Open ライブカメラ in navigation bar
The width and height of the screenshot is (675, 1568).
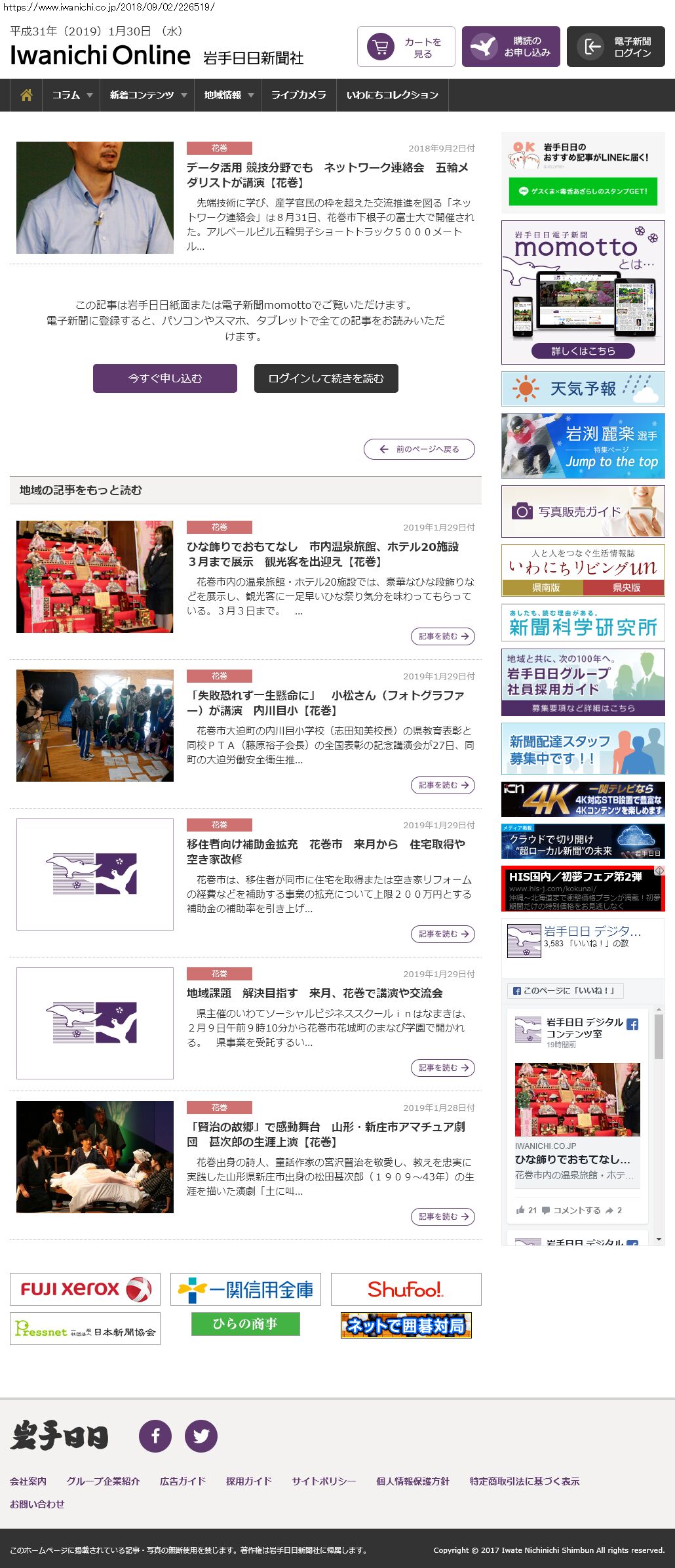299,95
